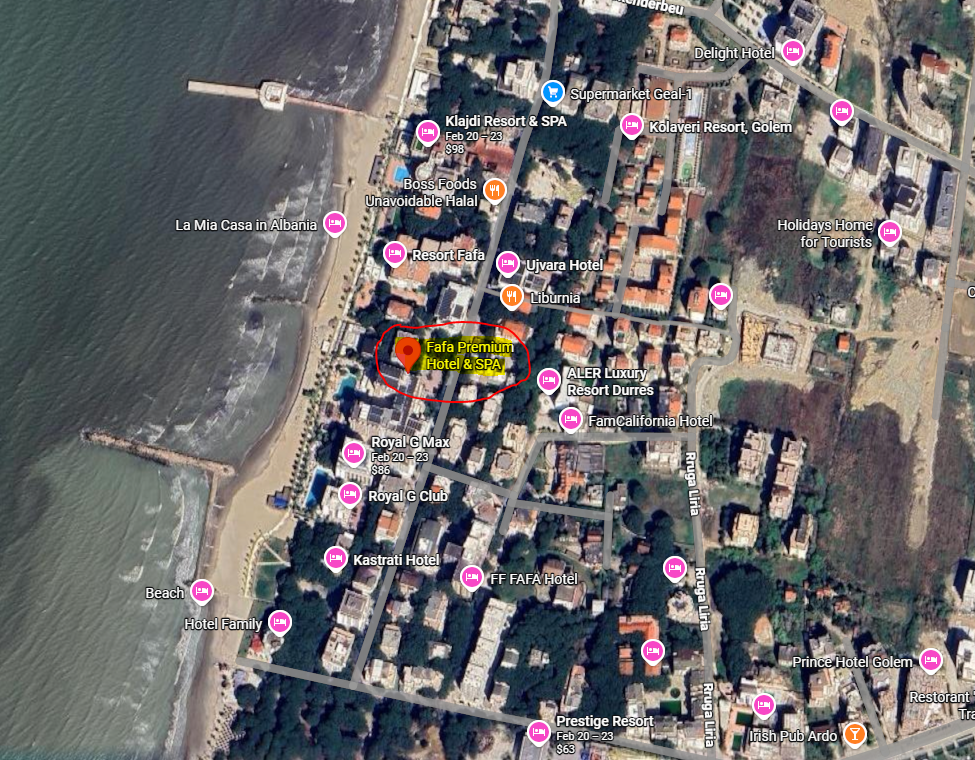Open the Klajdi Resort & SPA pin
Image resolution: width=975 pixels, height=760 pixels.
tap(428, 131)
